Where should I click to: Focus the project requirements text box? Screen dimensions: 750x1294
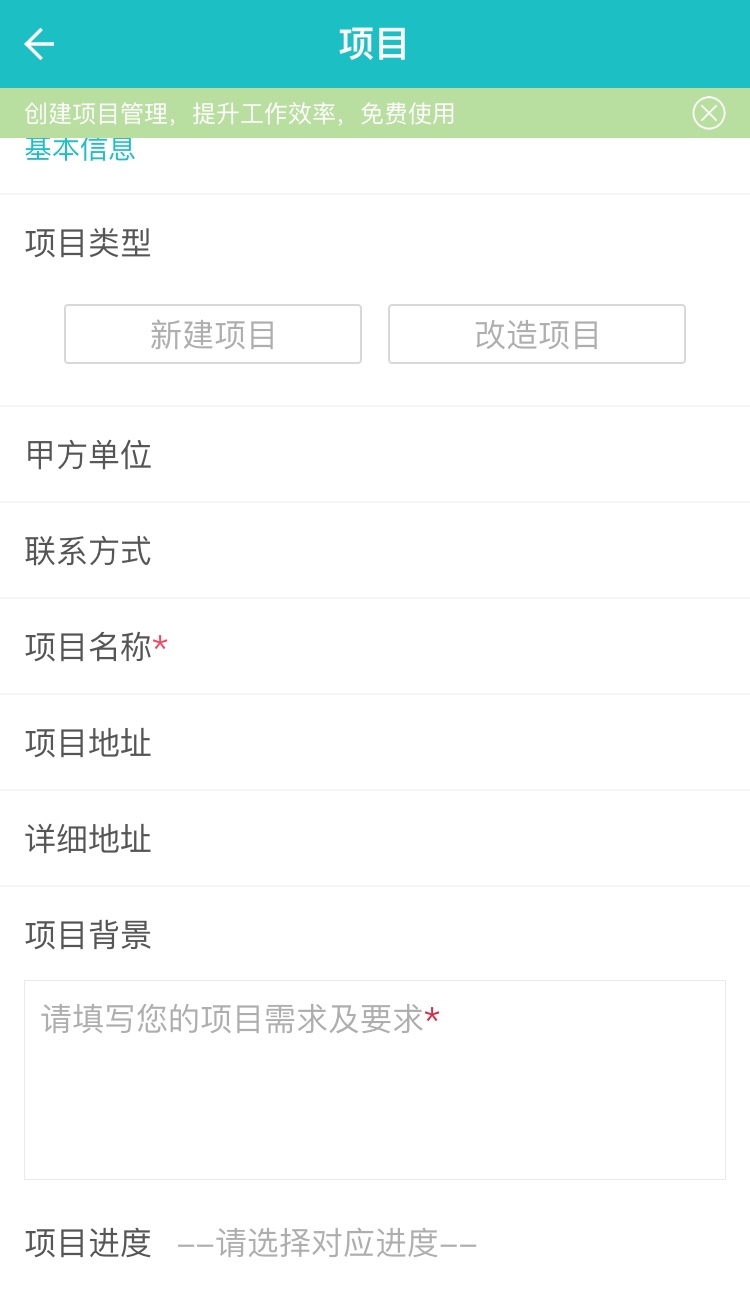375,1080
